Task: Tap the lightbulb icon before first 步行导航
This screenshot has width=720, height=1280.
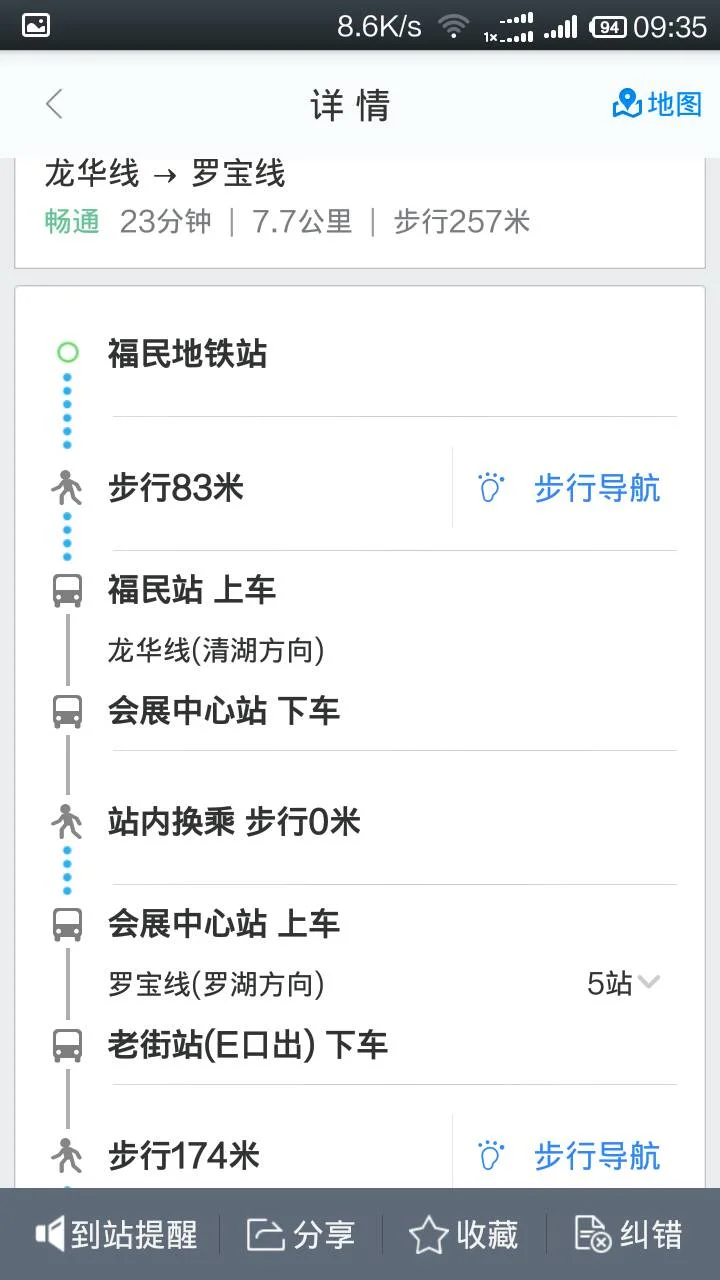Action: [x=491, y=487]
